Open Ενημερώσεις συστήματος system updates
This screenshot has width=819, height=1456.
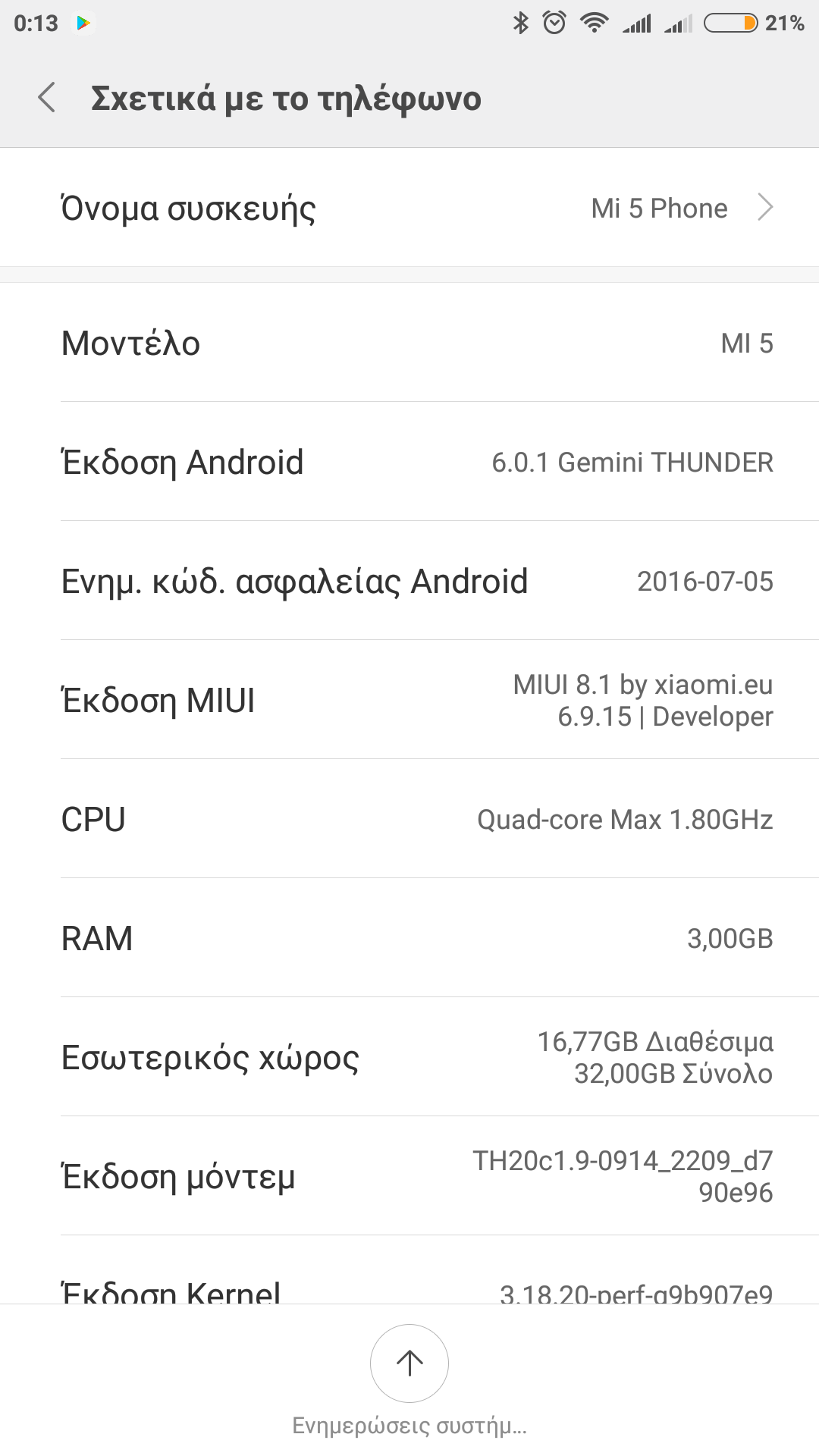(409, 1363)
